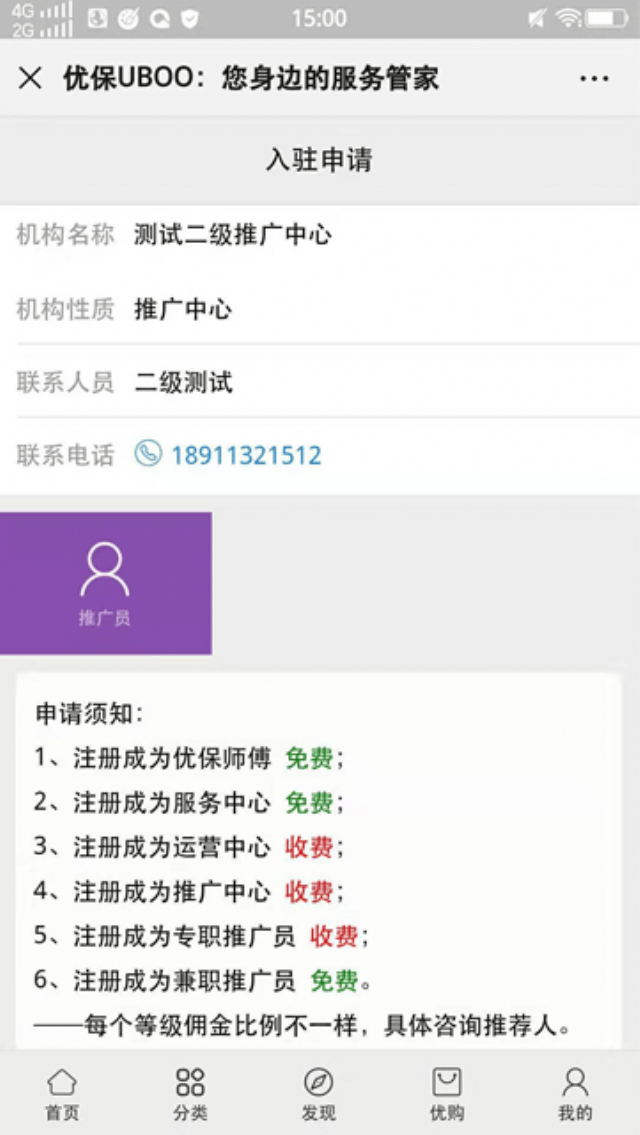Open the 发现 tab
The width and height of the screenshot is (640, 1135).
(x=318, y=1093)
